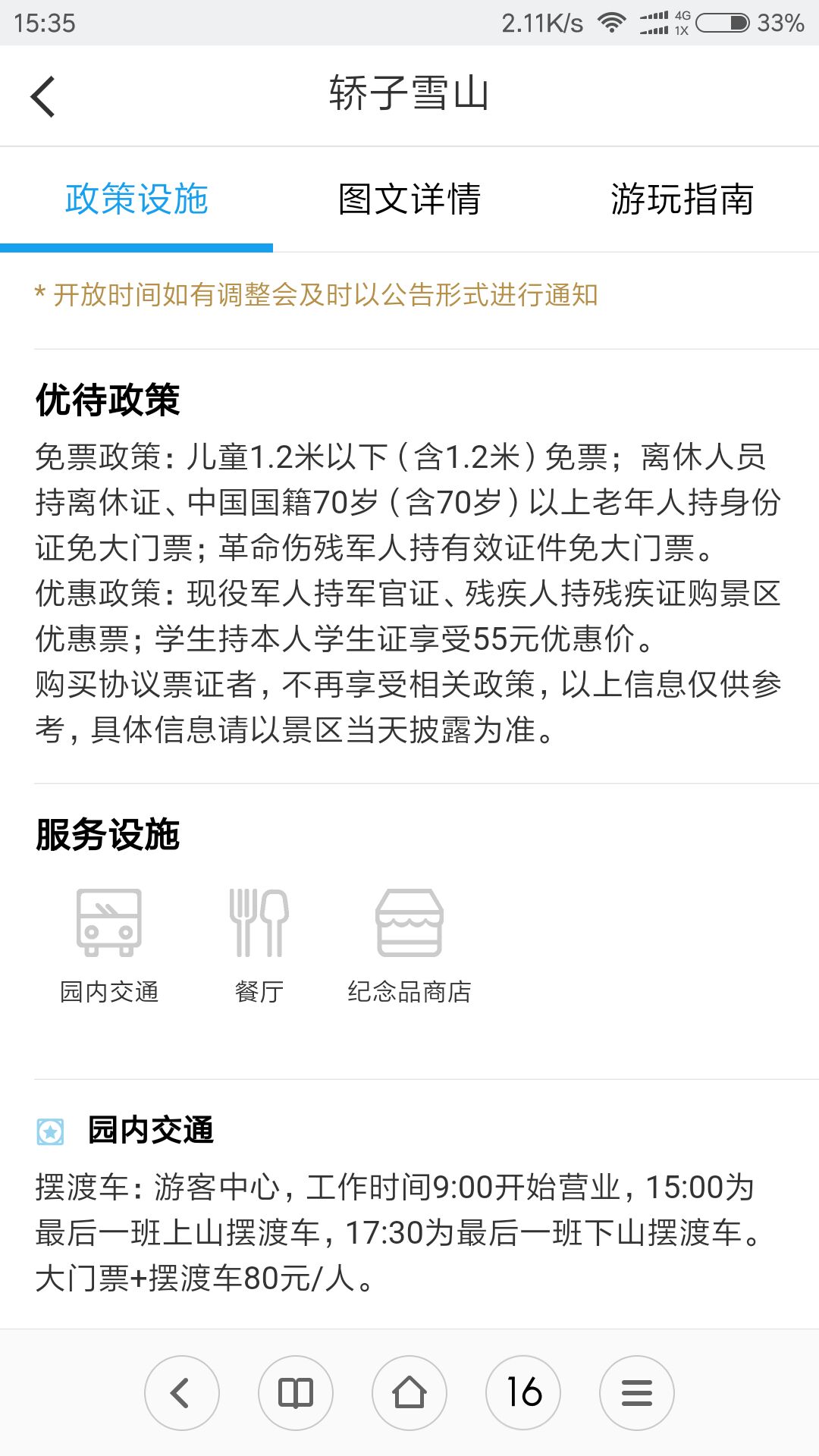819x1456 pixels.
Task: Open the browser bookmarks book icon
Action: (x=296, y=1392)
